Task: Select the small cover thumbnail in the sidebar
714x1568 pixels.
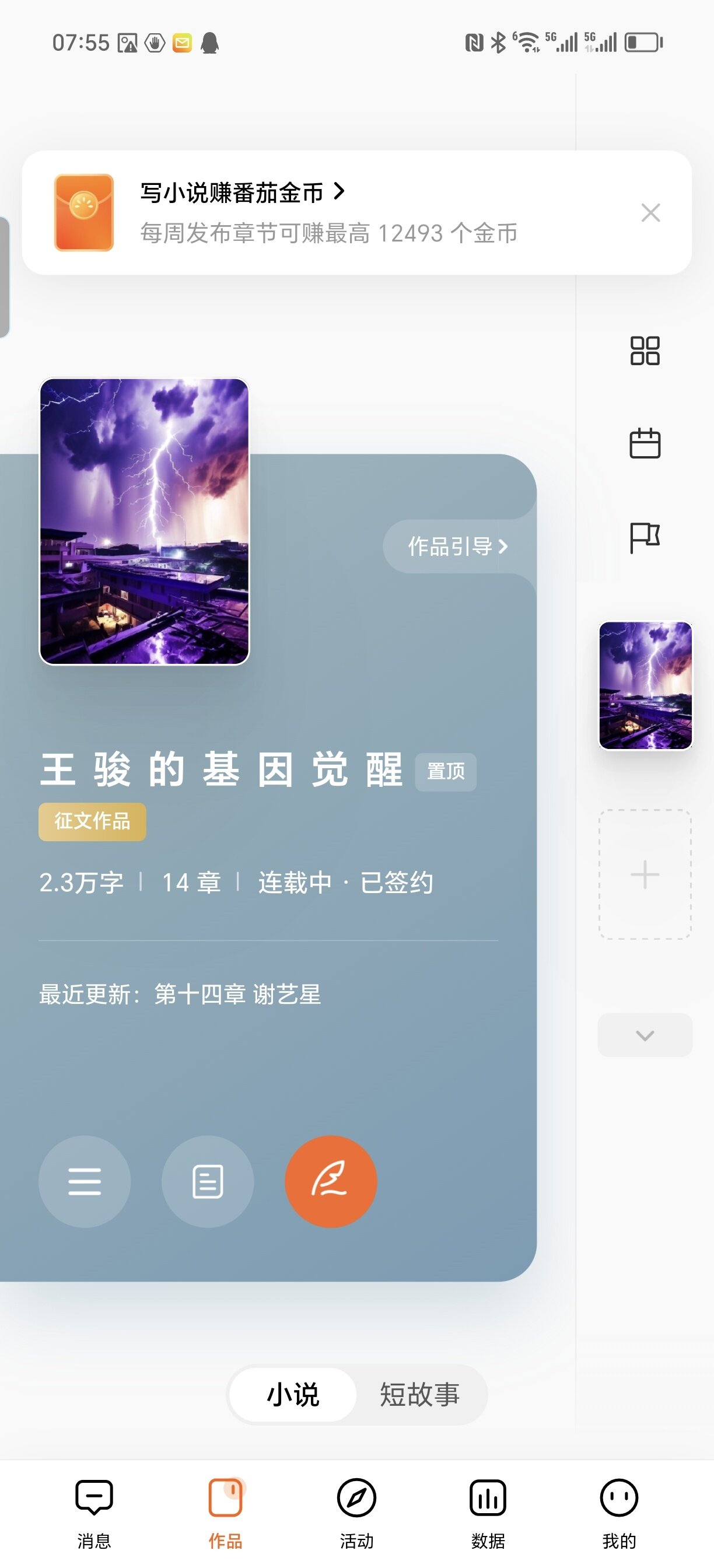Action: (645, 685)
